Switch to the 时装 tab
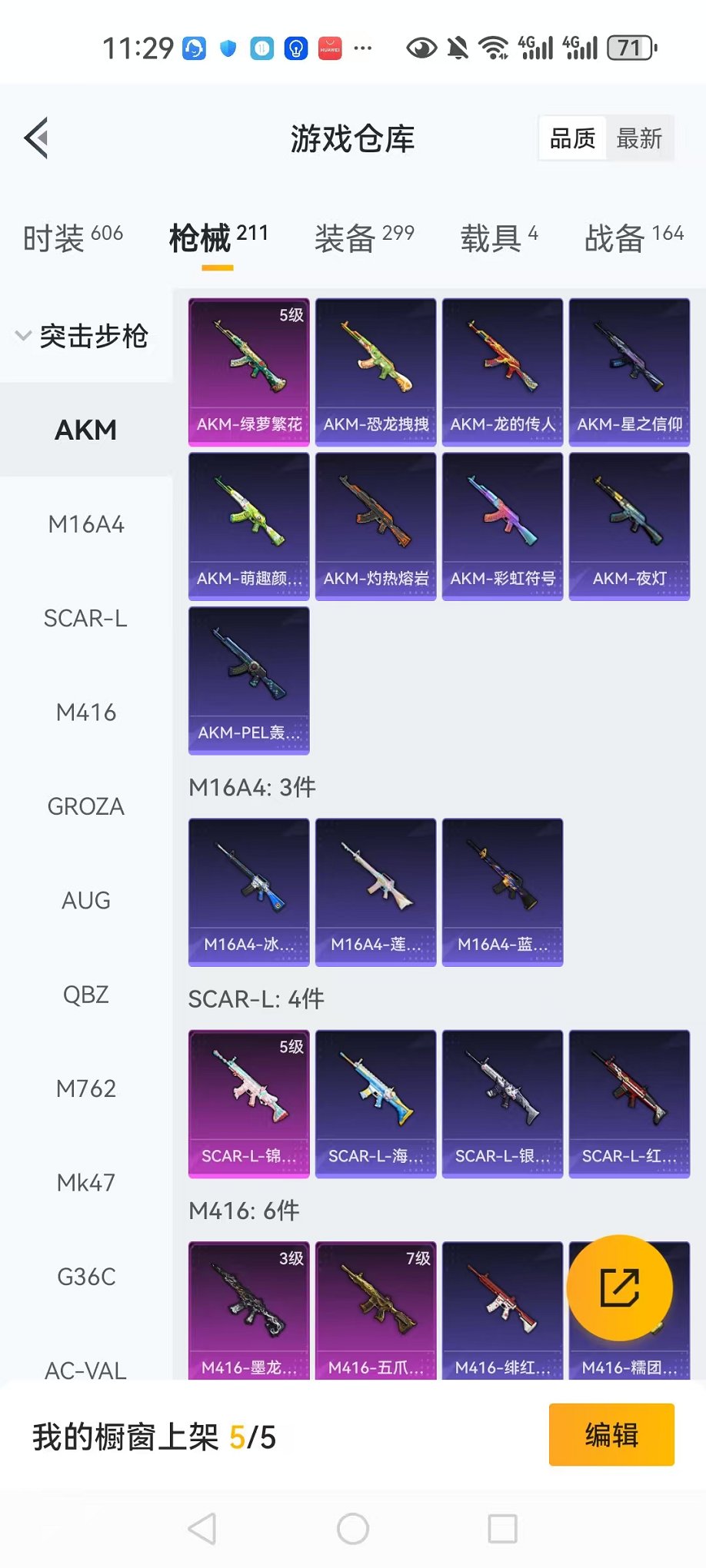706x1568 pixels. pos(73,238)
